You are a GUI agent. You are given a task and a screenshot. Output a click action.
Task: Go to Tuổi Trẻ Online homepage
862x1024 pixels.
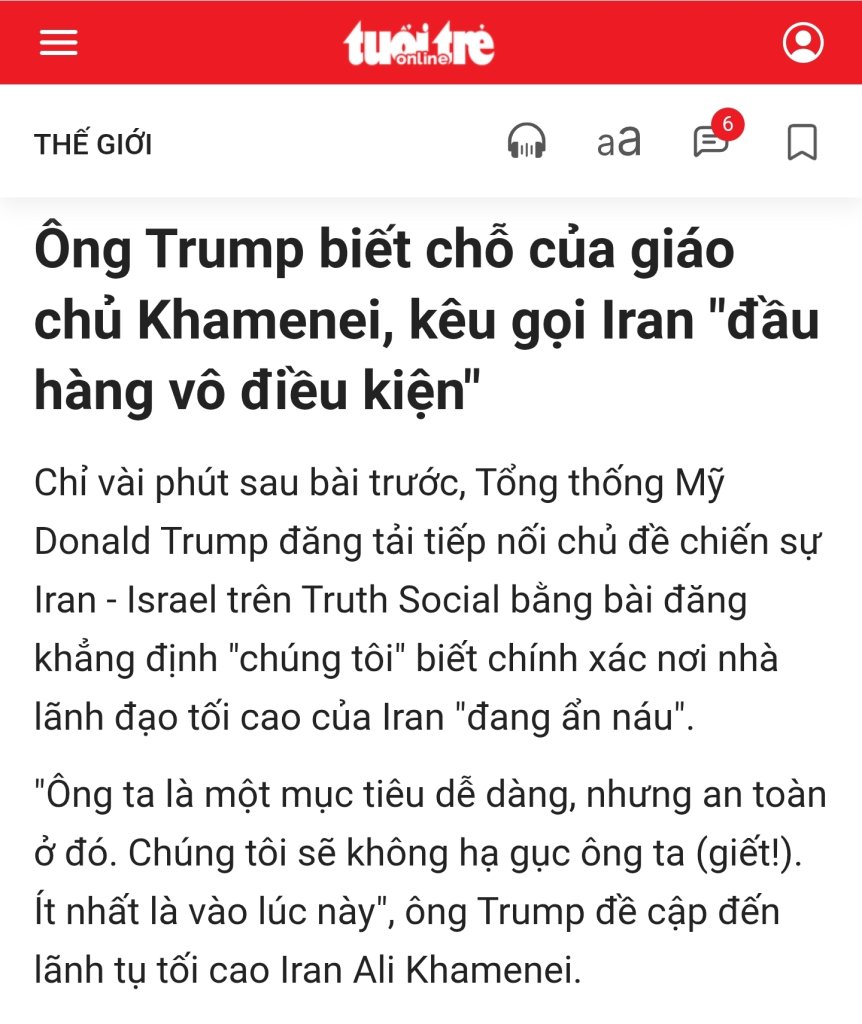[419, 43]
